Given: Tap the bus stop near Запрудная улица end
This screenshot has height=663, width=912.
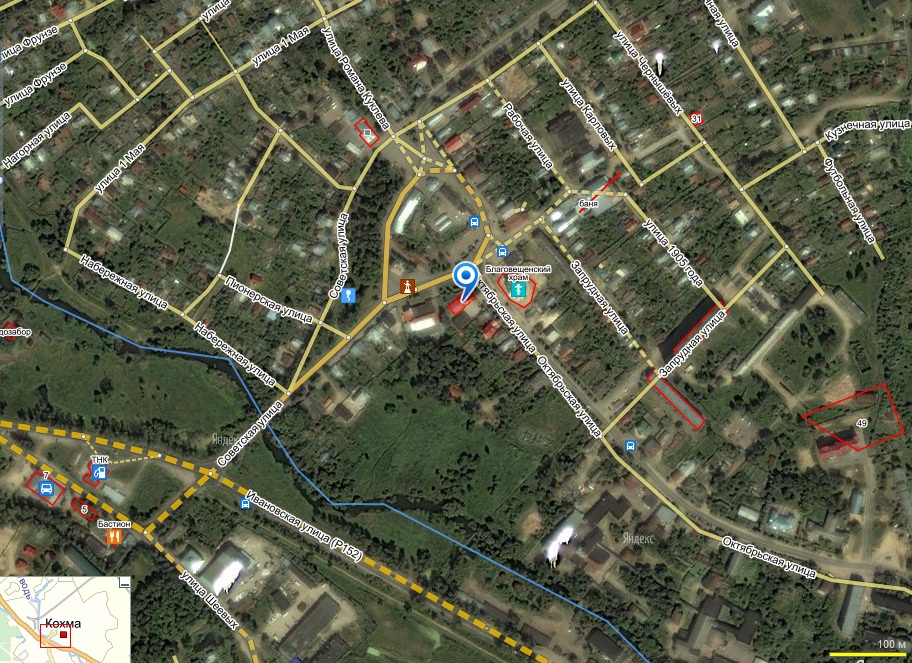Looking at the screenshot, I should (x=630, y=445).
